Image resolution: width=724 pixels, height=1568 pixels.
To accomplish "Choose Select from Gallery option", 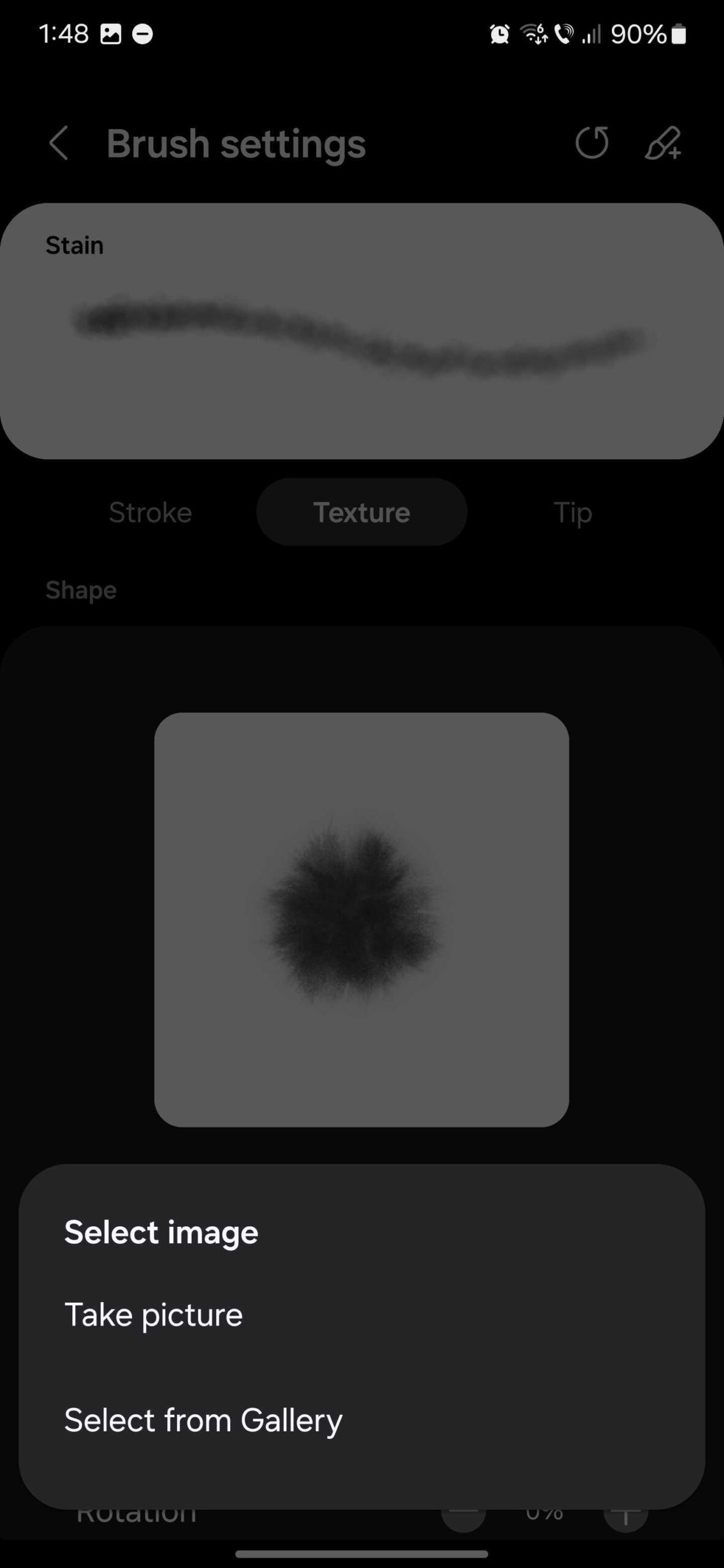I will 203,1420.
